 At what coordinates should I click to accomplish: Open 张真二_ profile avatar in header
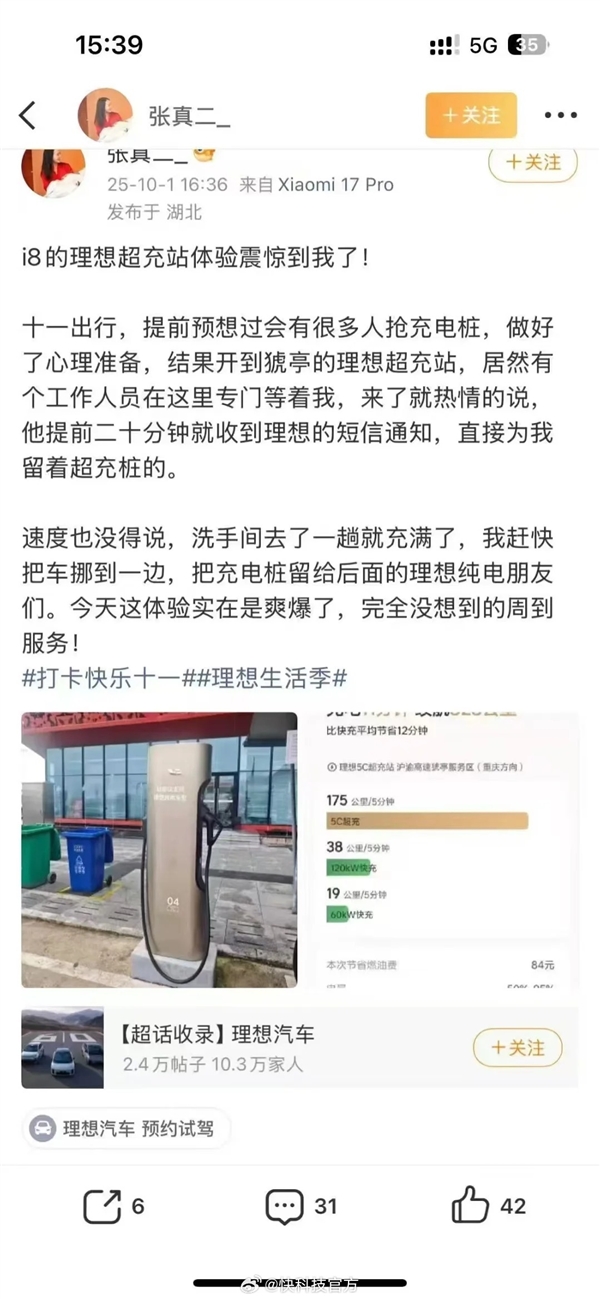pyautogui.click(x=105, y=115)
